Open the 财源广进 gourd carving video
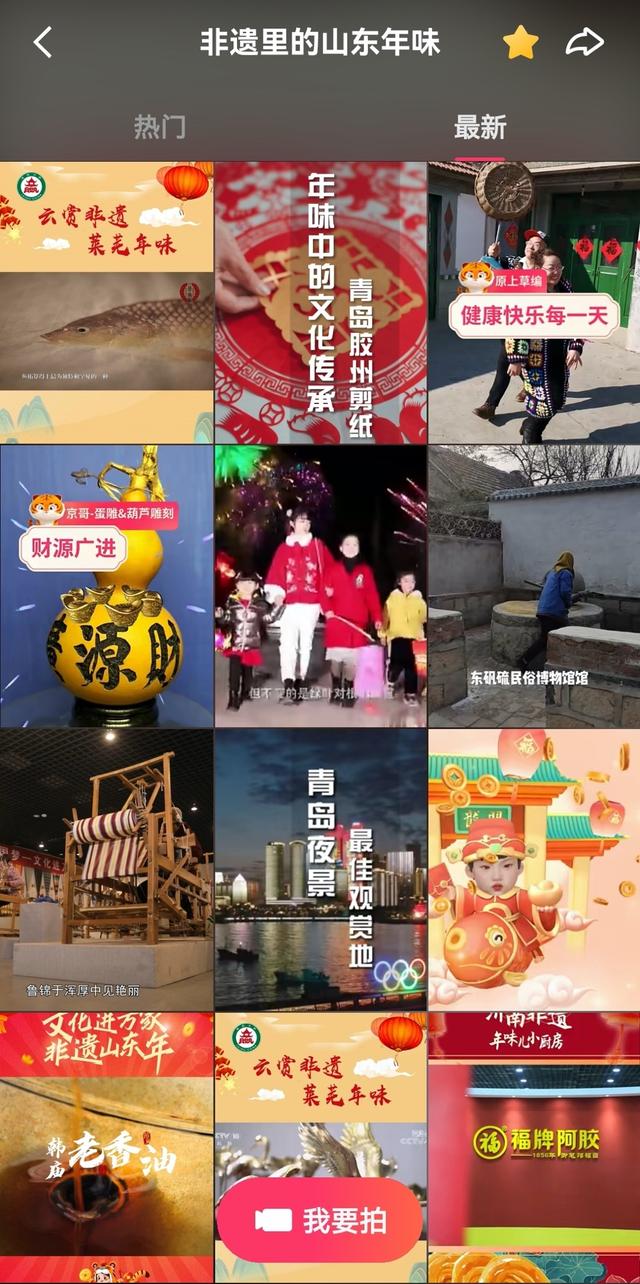 [x=106, y=586]
